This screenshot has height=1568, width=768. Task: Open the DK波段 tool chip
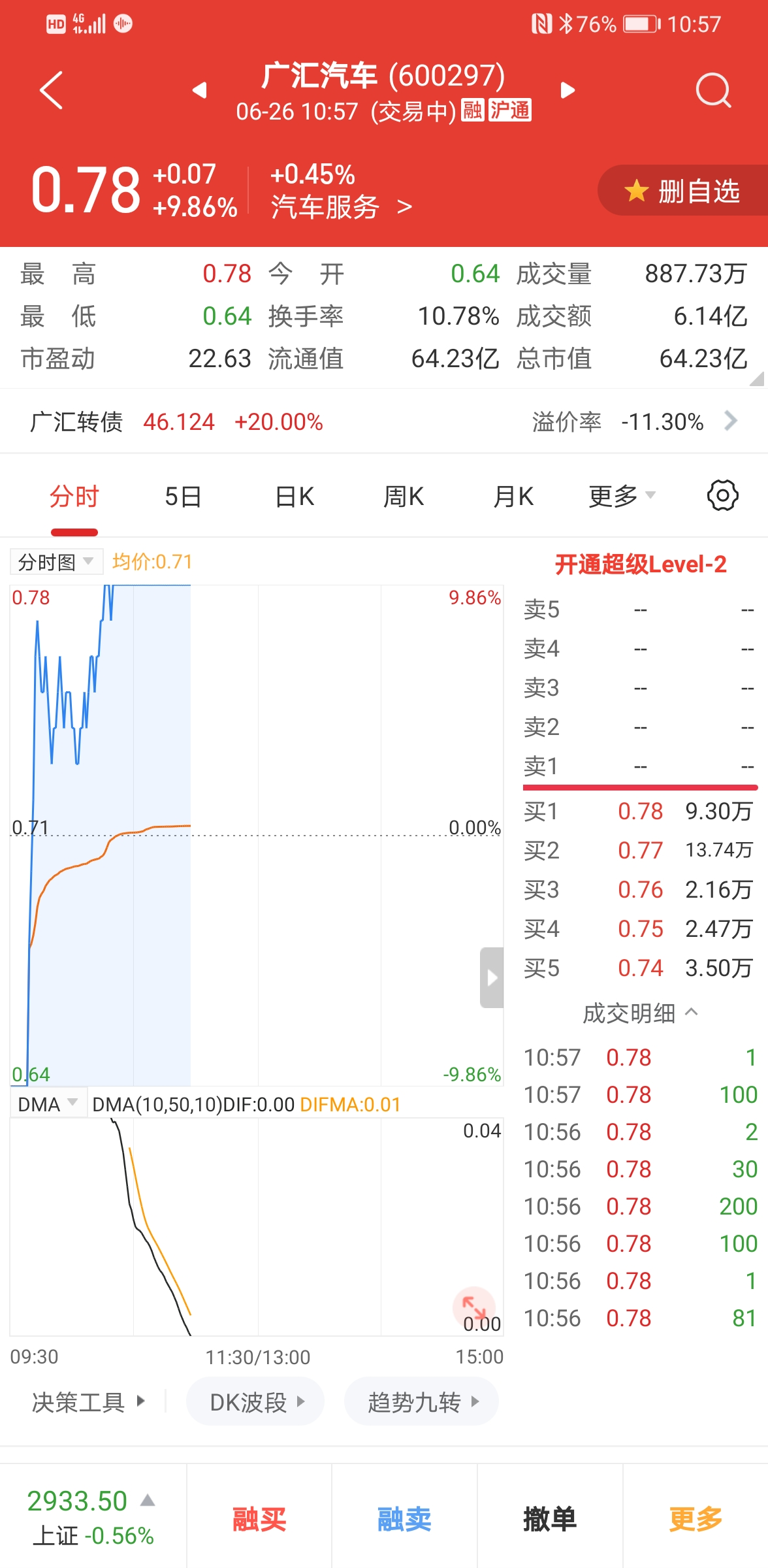tap(255, 1402)
